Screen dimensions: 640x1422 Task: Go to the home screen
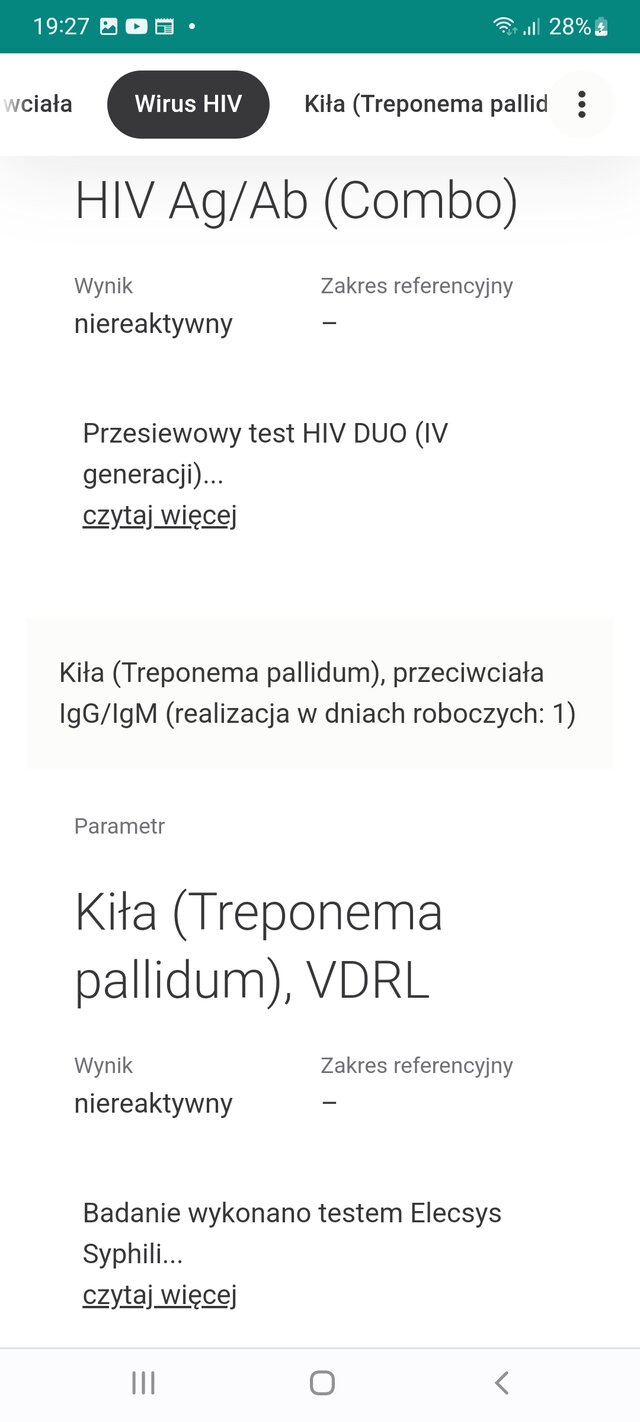tap(321, 1383)
